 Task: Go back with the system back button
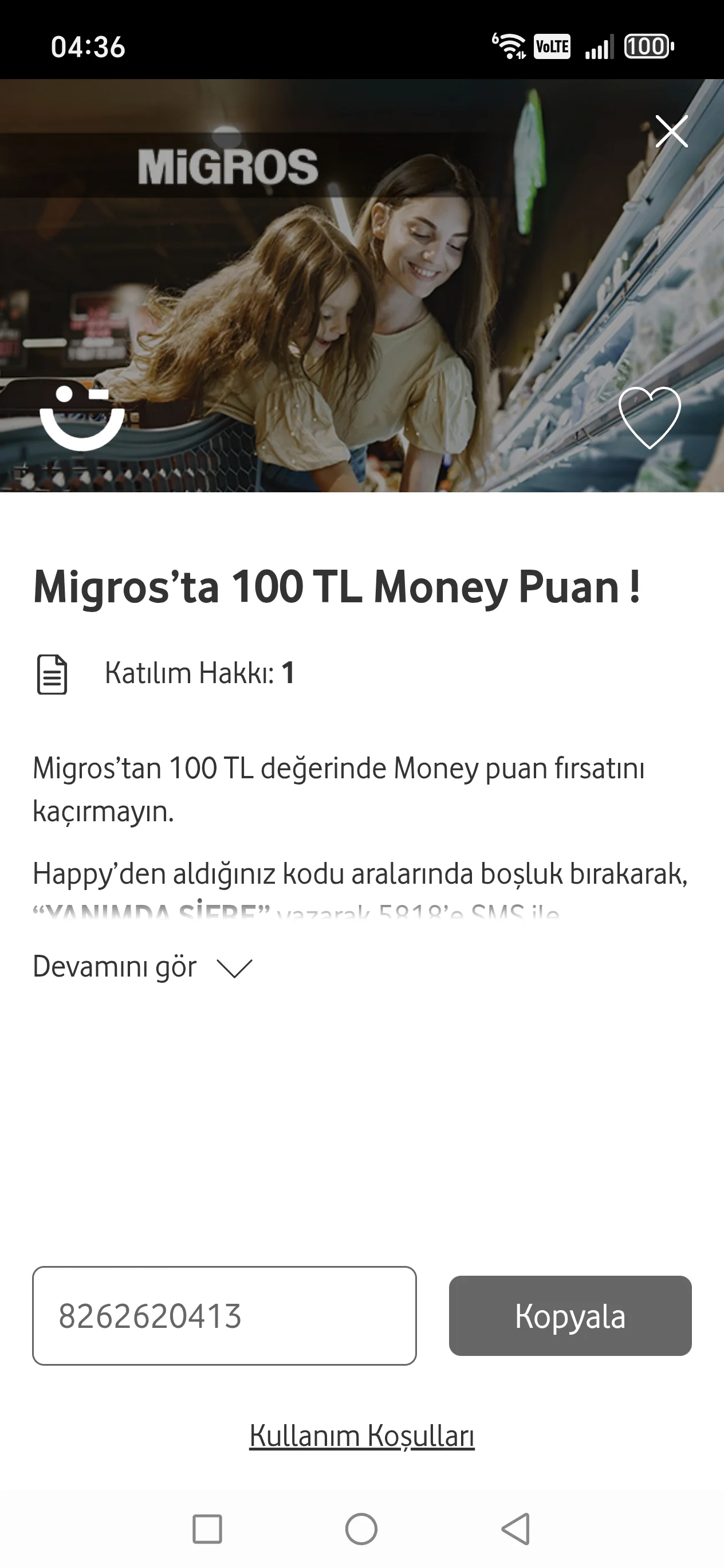point(516,1528)
